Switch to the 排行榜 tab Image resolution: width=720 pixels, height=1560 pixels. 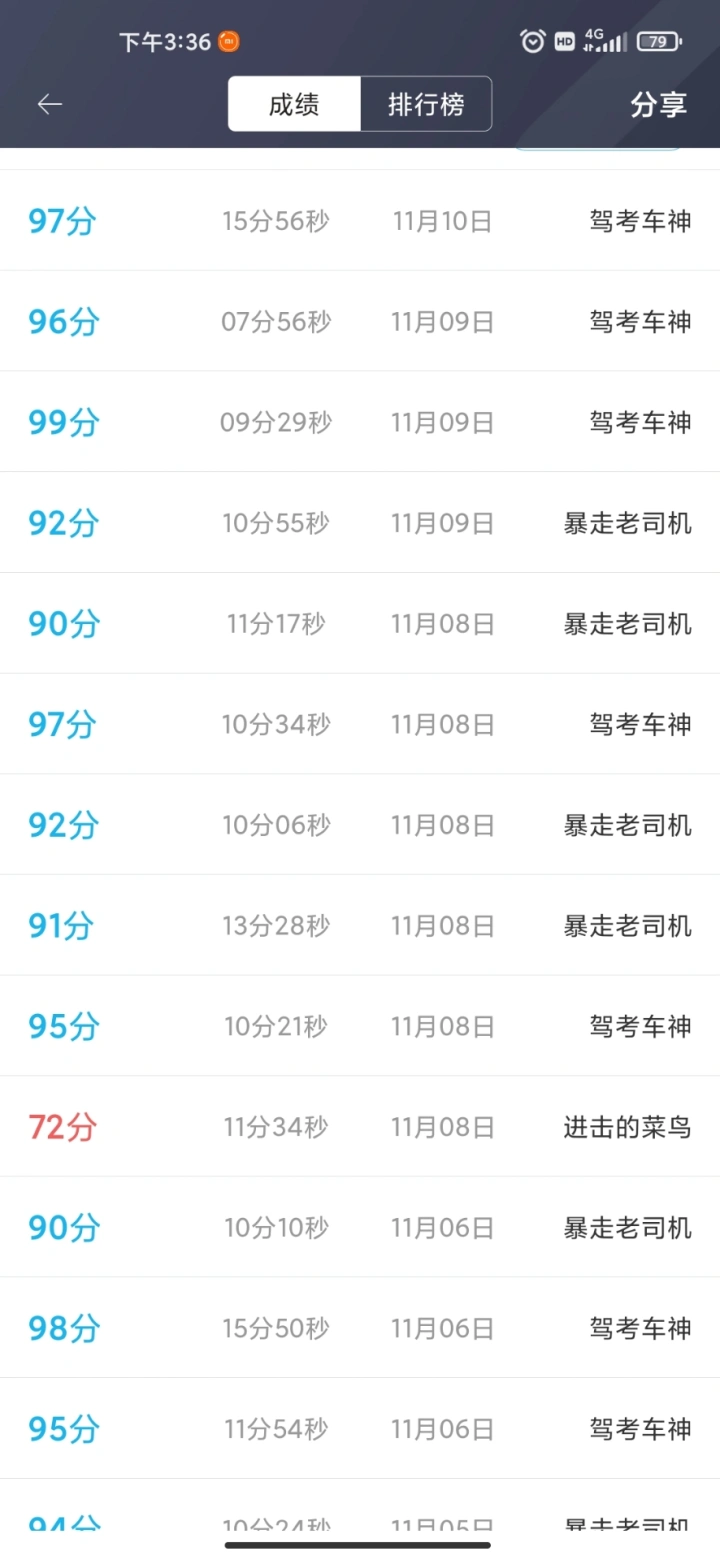[x=426, y=104]
